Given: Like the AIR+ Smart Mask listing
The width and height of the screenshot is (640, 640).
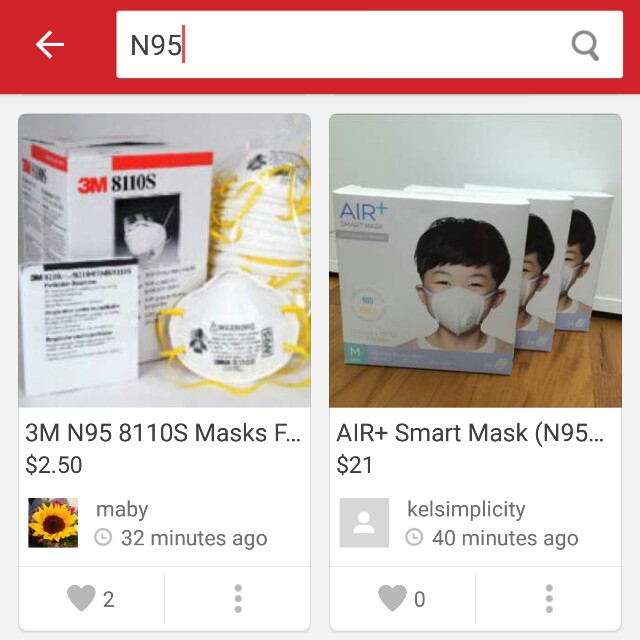Looking at the screenshot, I should click(x=402, y=599).
